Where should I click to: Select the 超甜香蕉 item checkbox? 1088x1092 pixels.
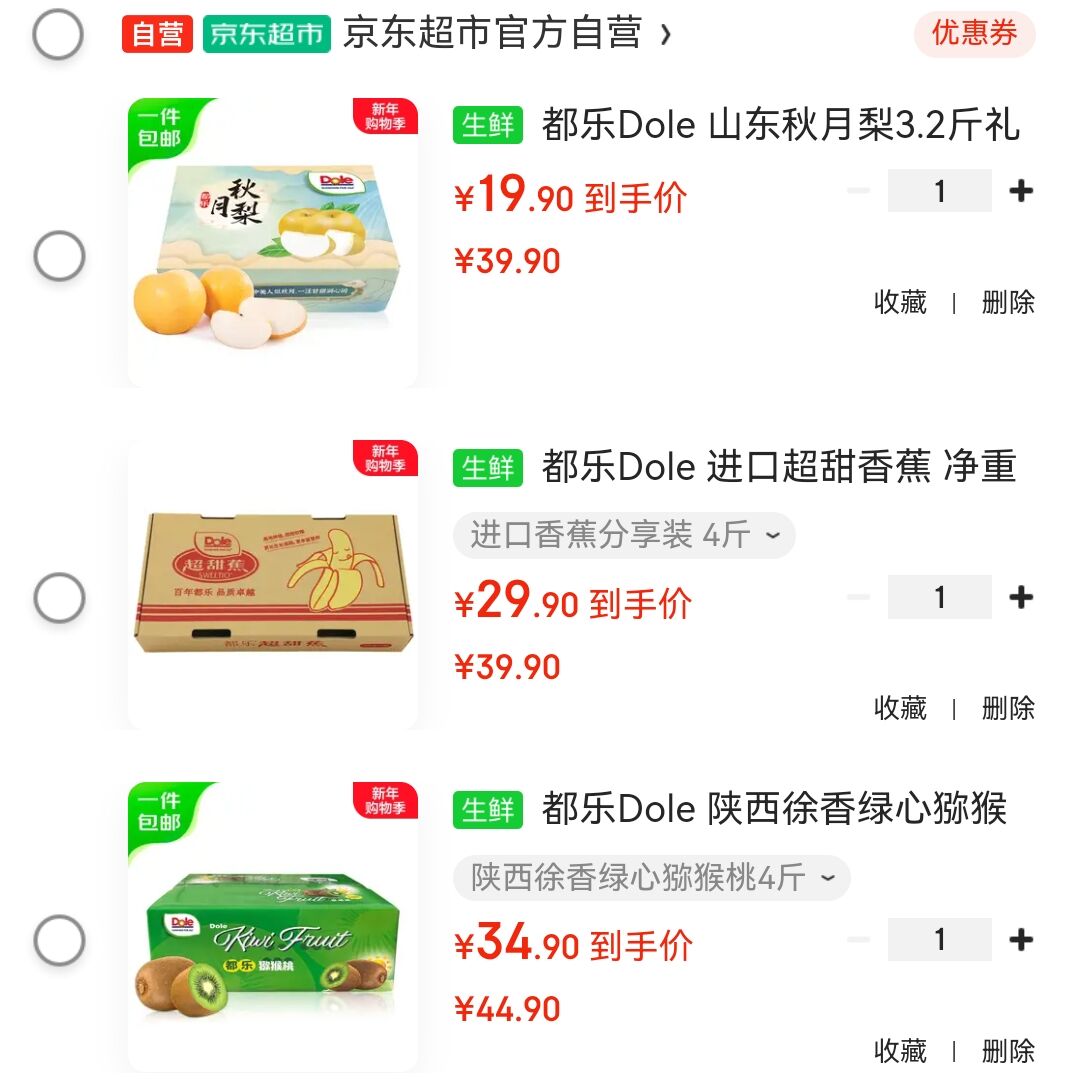tap(59, 598)
